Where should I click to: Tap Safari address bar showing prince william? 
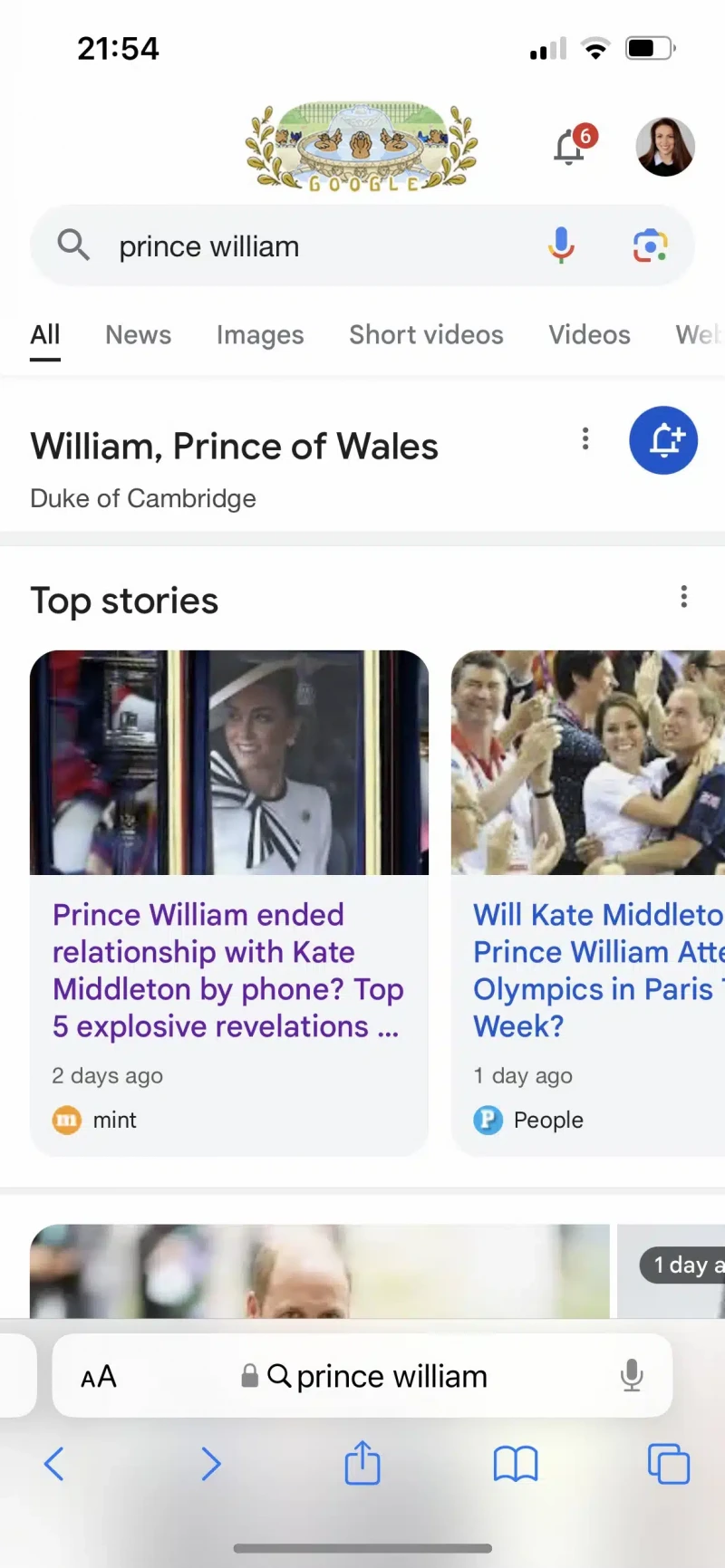pos(390,1377)
